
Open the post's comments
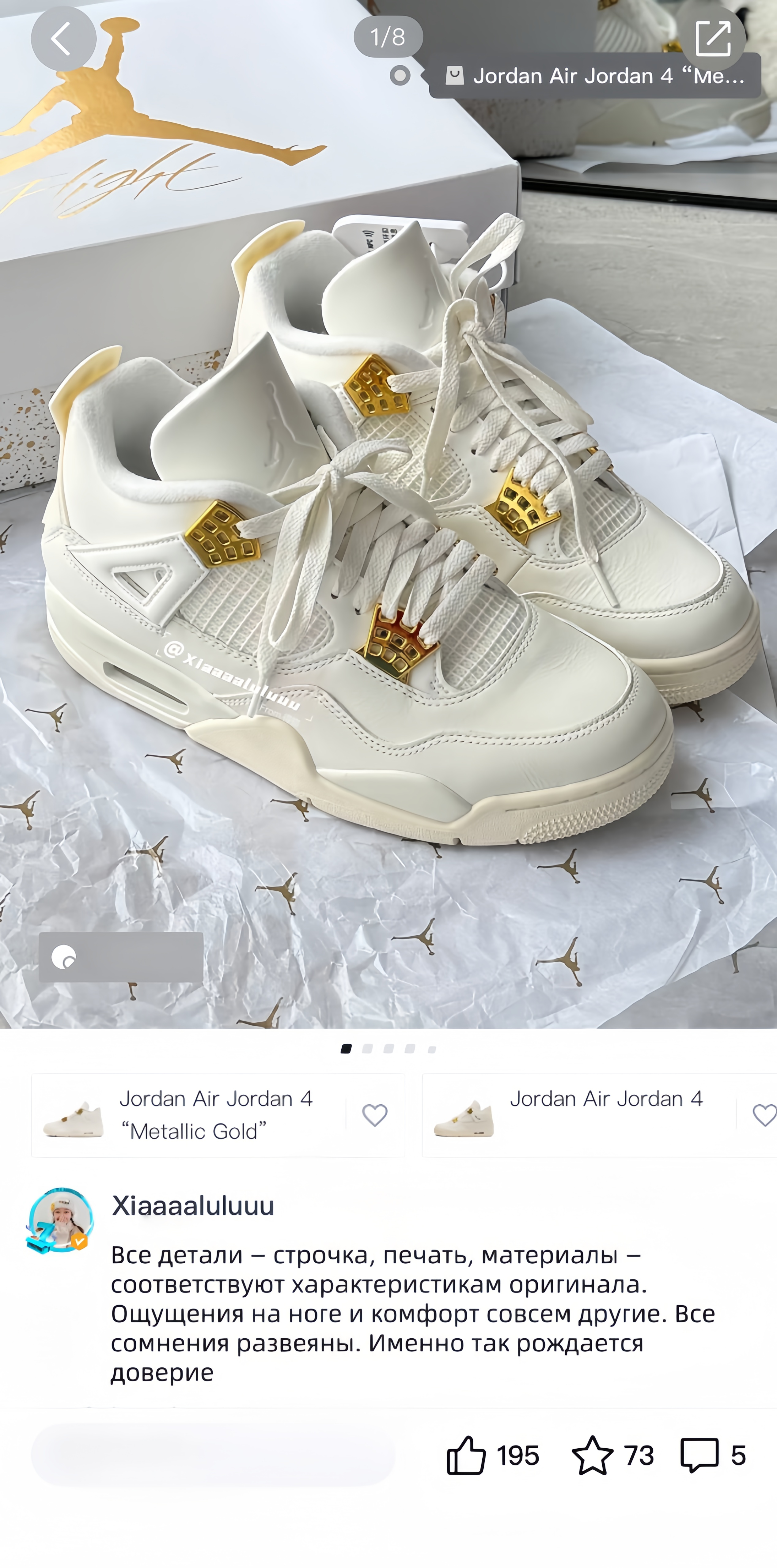pyautogui.click(x=699, y=1455)
